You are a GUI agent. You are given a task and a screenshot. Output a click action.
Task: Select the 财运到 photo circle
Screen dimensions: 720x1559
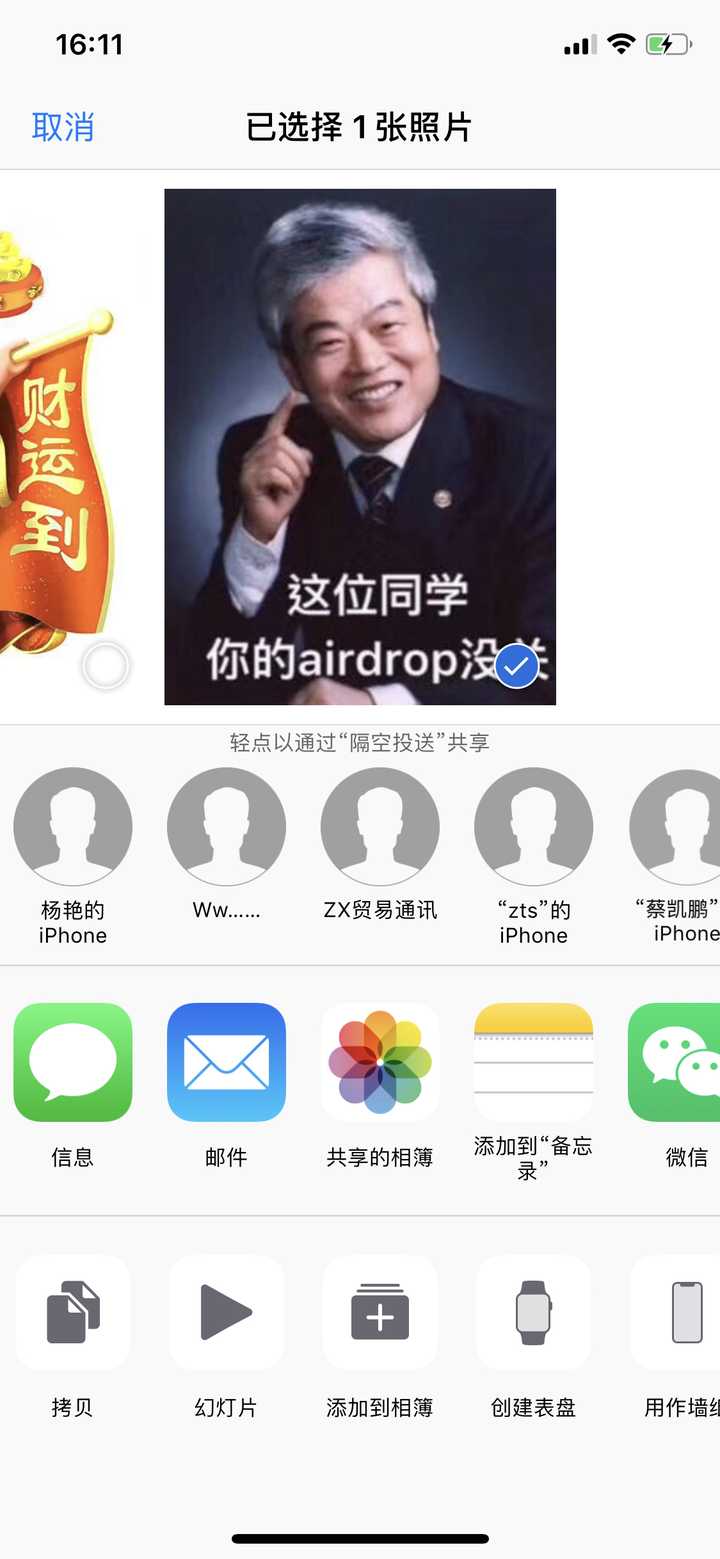[x=106, y=666]
